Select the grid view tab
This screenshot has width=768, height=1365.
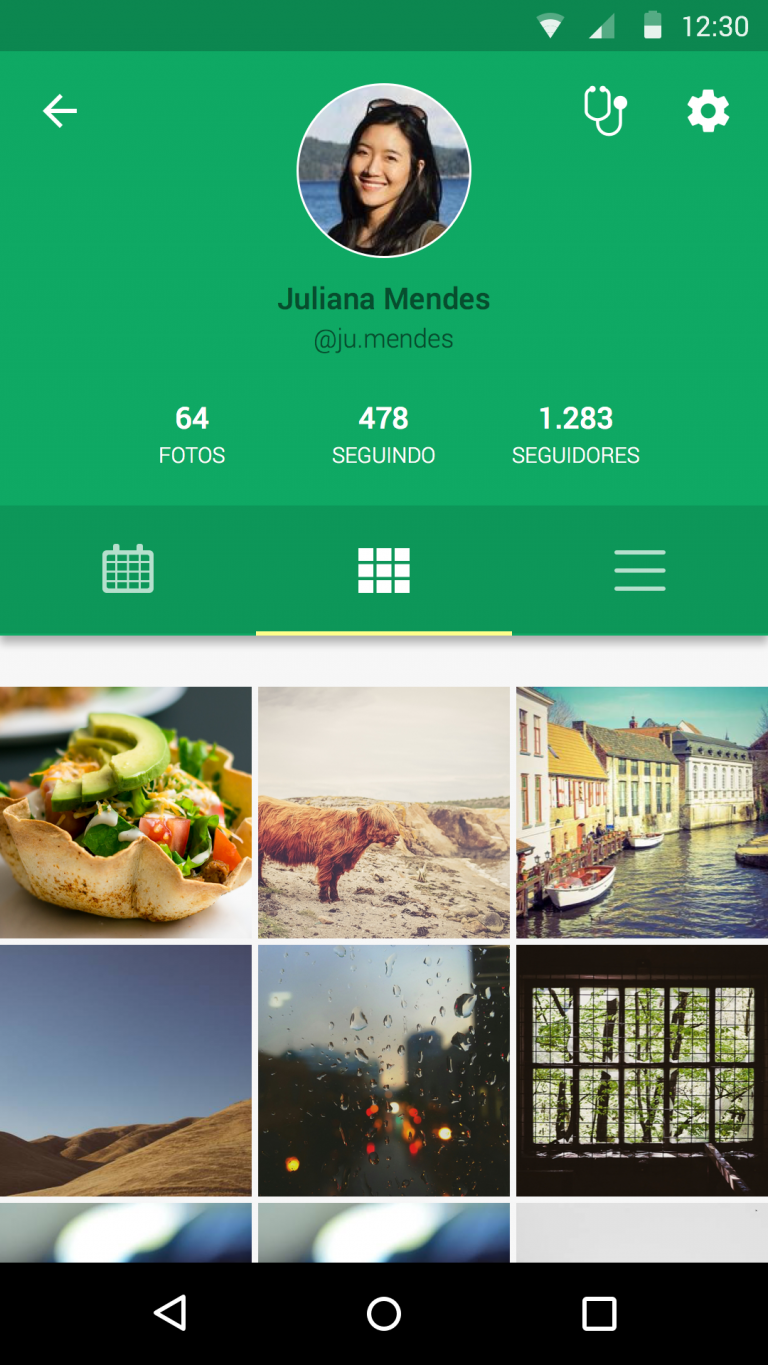(384, 570)
